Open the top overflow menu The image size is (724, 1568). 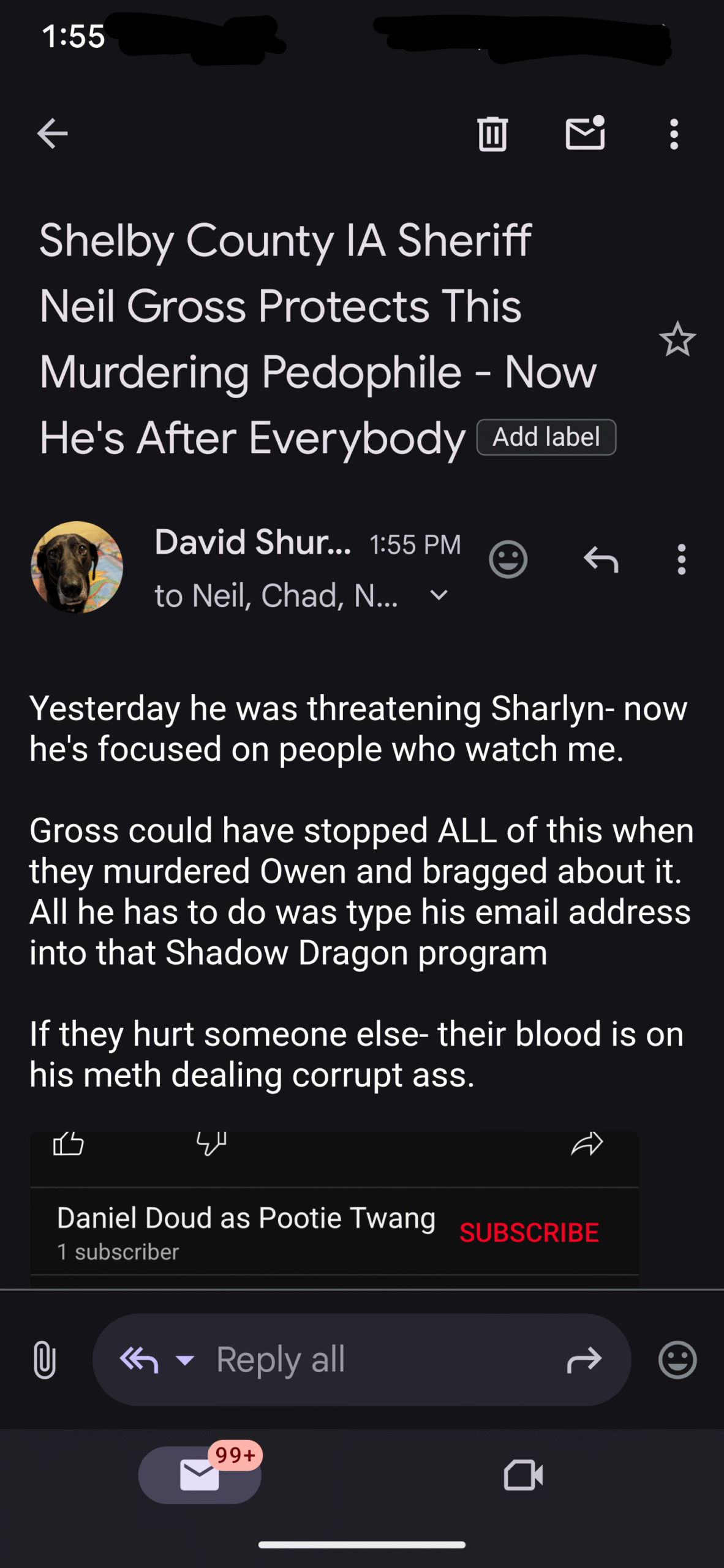pos(674,134)
